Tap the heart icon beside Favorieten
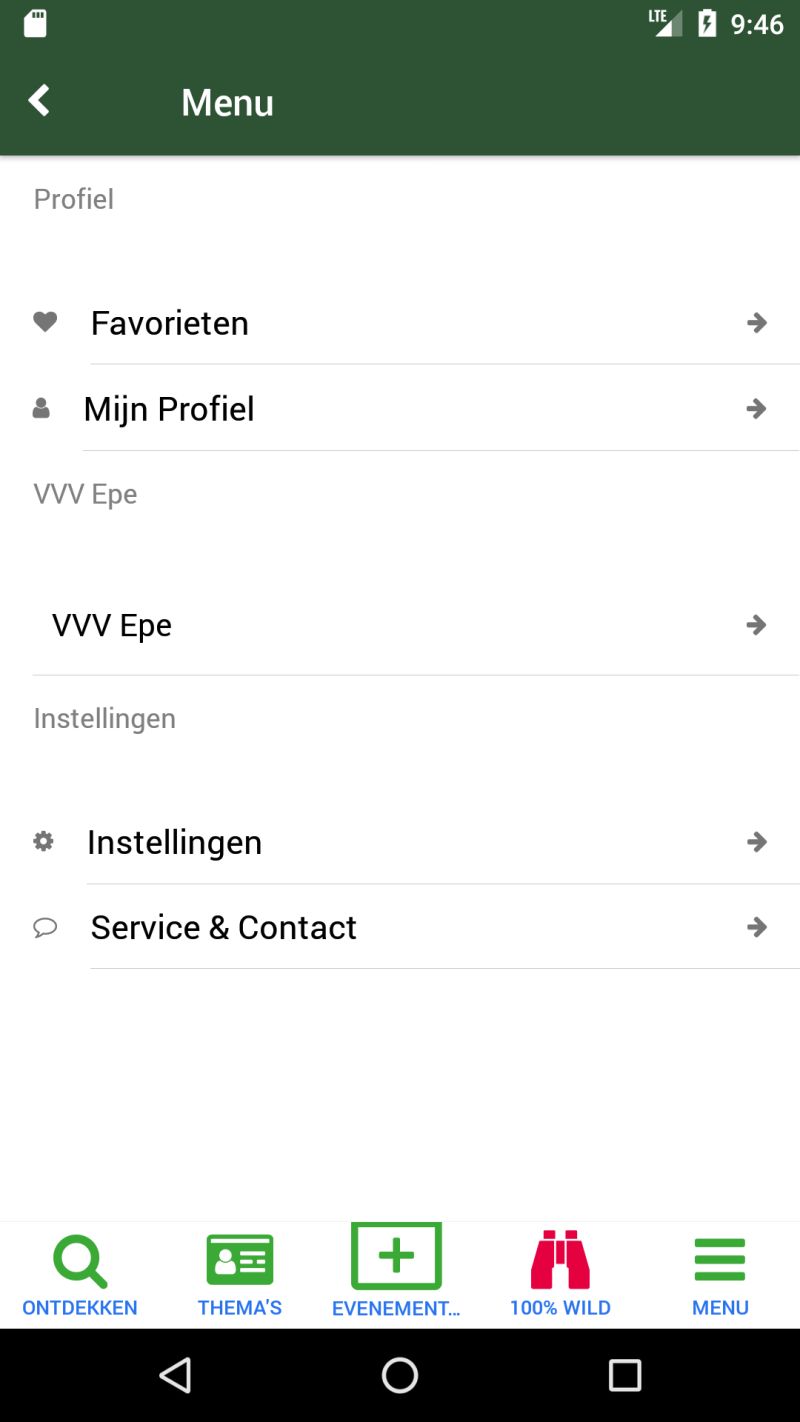The image size is (800, 1422). pyautogui.click(x=44, y=322)
